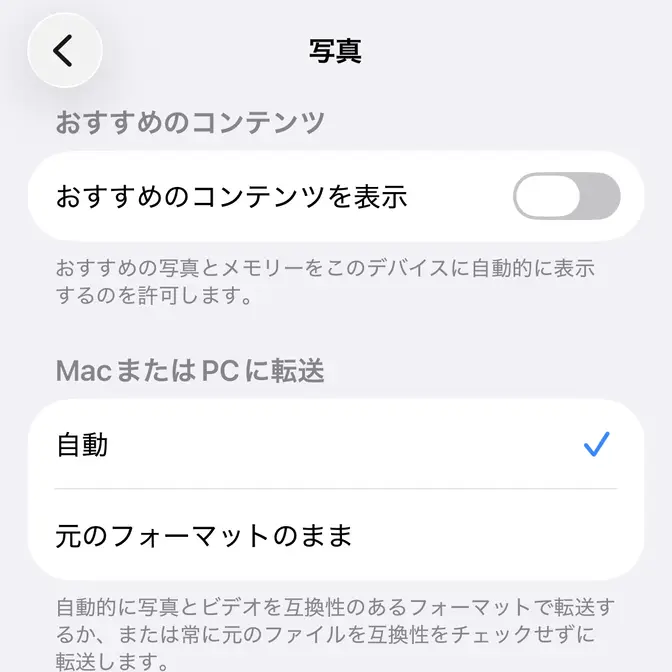
Task: Choose 元のフォーマットのまま option
Action: 336,536
